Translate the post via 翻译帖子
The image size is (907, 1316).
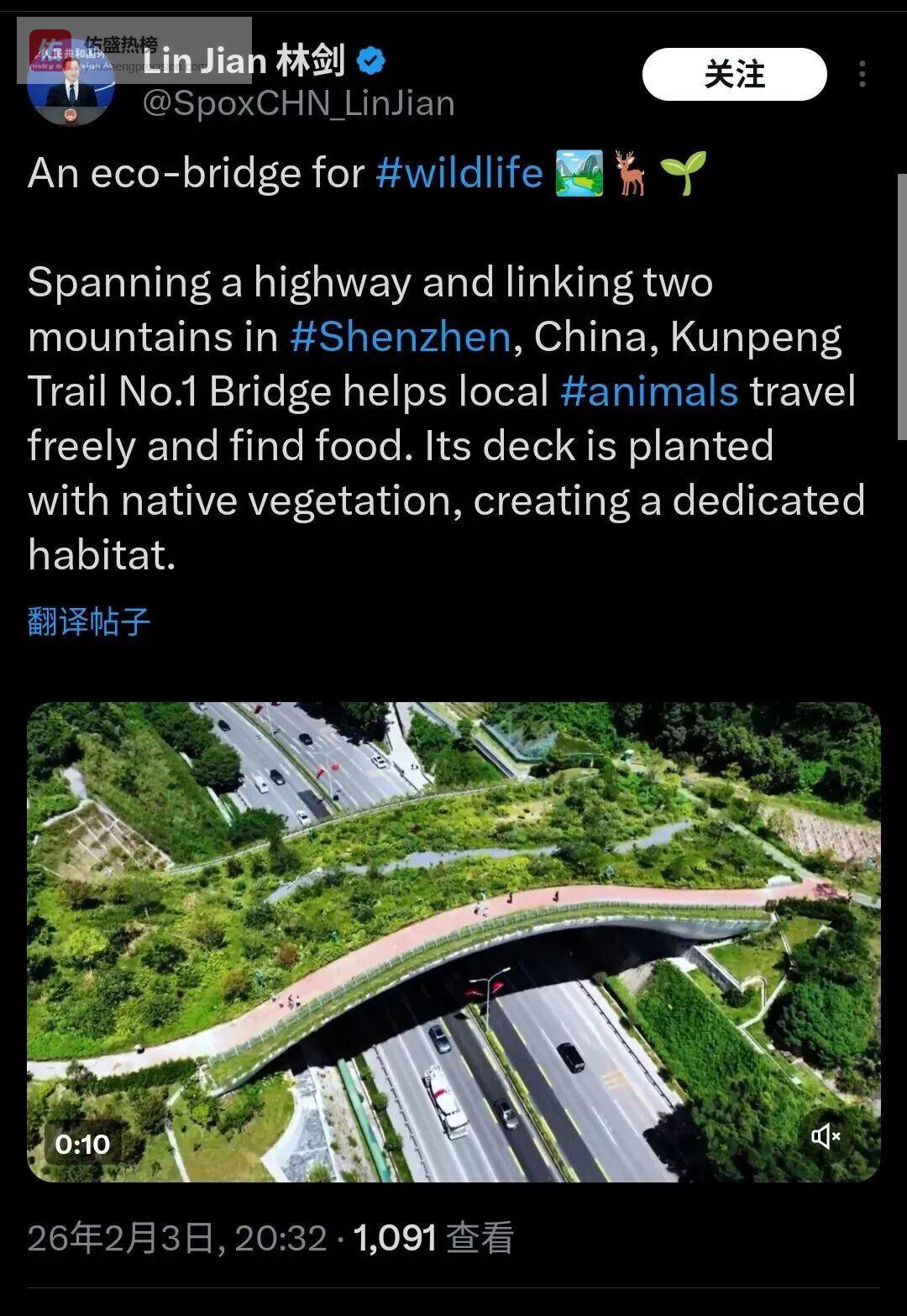point(89,621)
